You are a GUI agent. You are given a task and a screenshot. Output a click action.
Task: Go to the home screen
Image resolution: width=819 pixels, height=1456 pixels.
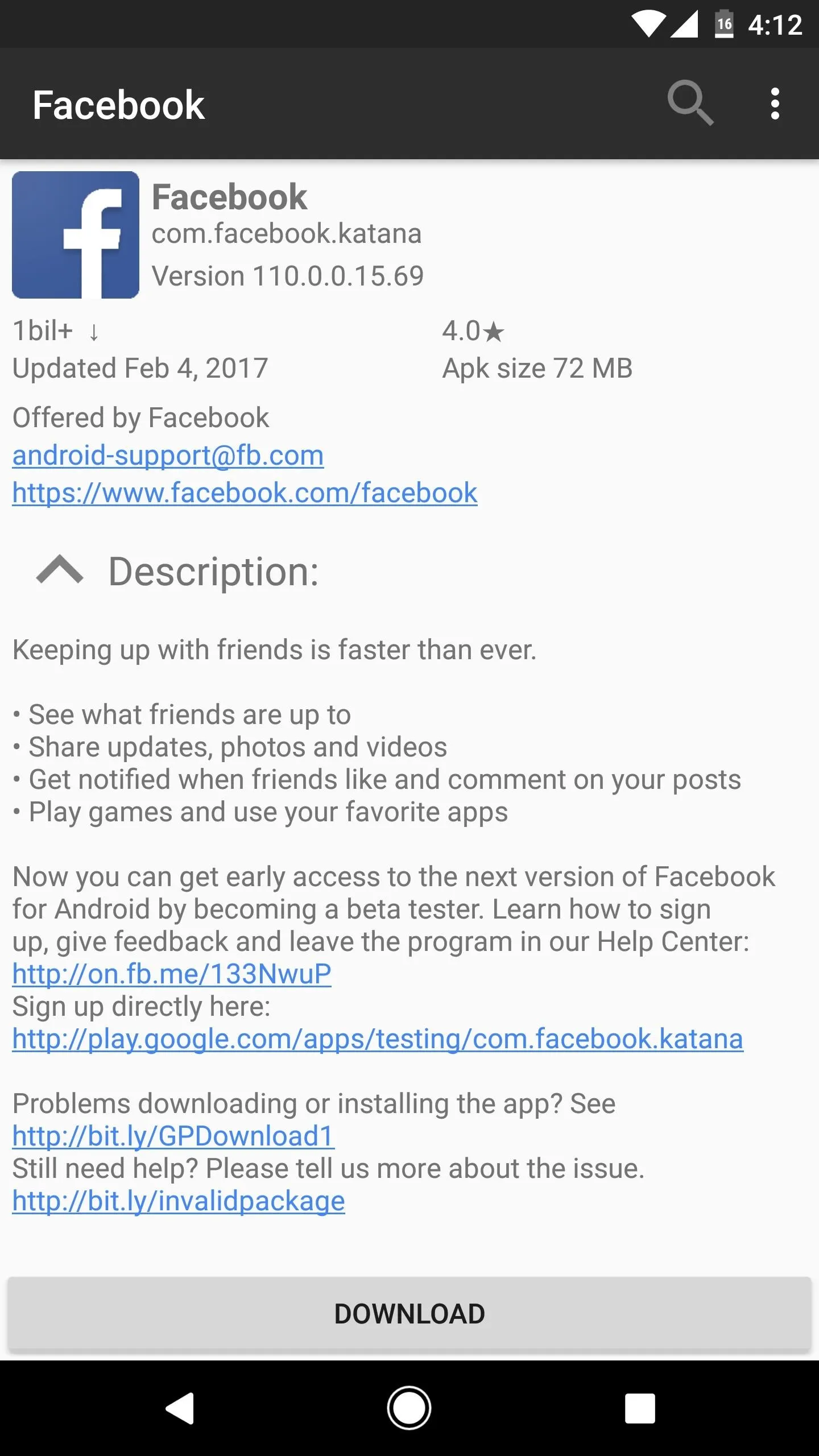click(x=409, y=1408)
